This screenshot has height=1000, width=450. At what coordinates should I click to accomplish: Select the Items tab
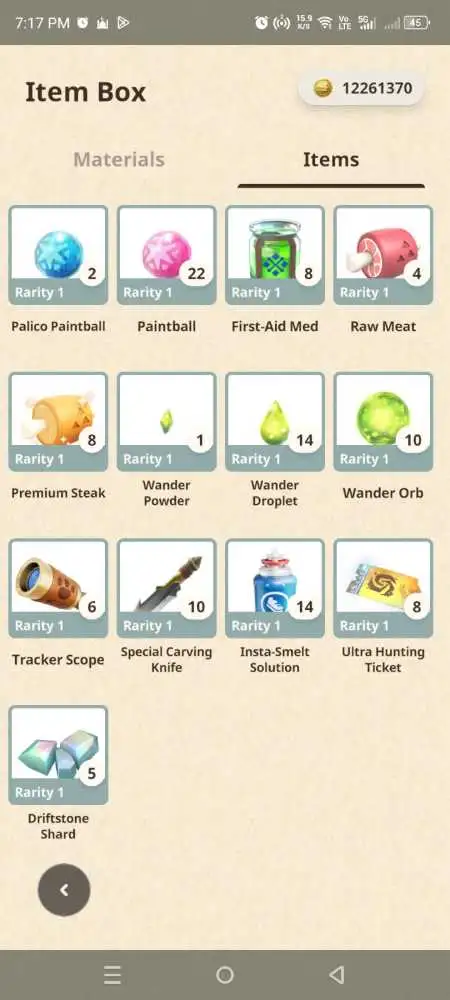click(331, 159)
